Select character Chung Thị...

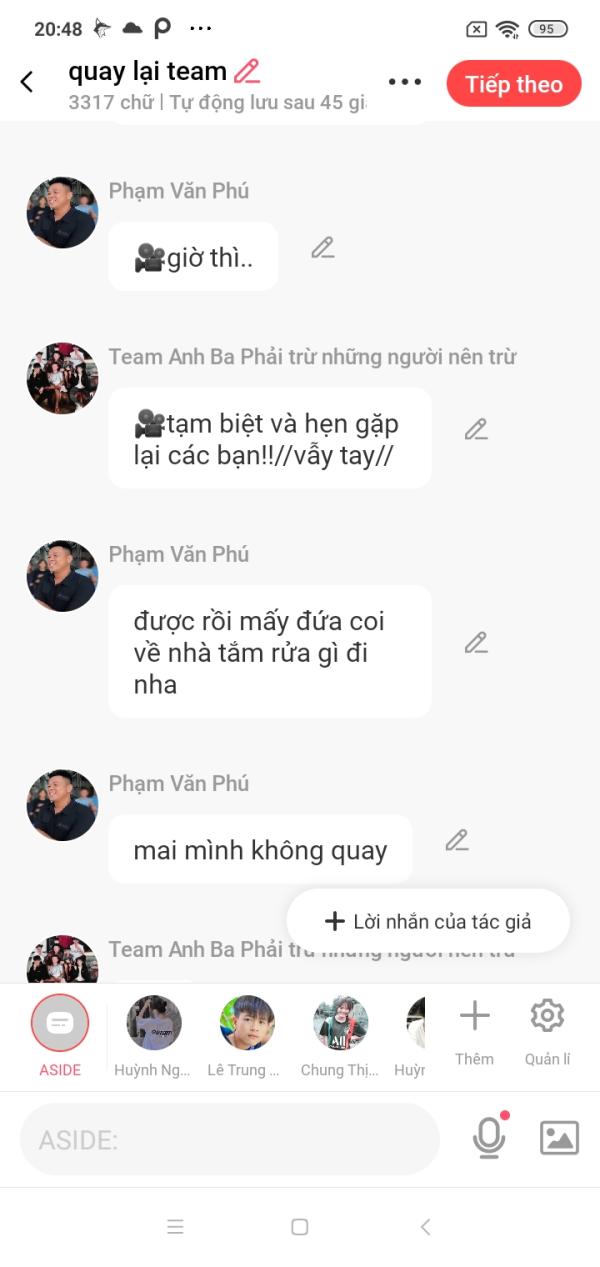pyautogui.click(x=340, y=1036)
